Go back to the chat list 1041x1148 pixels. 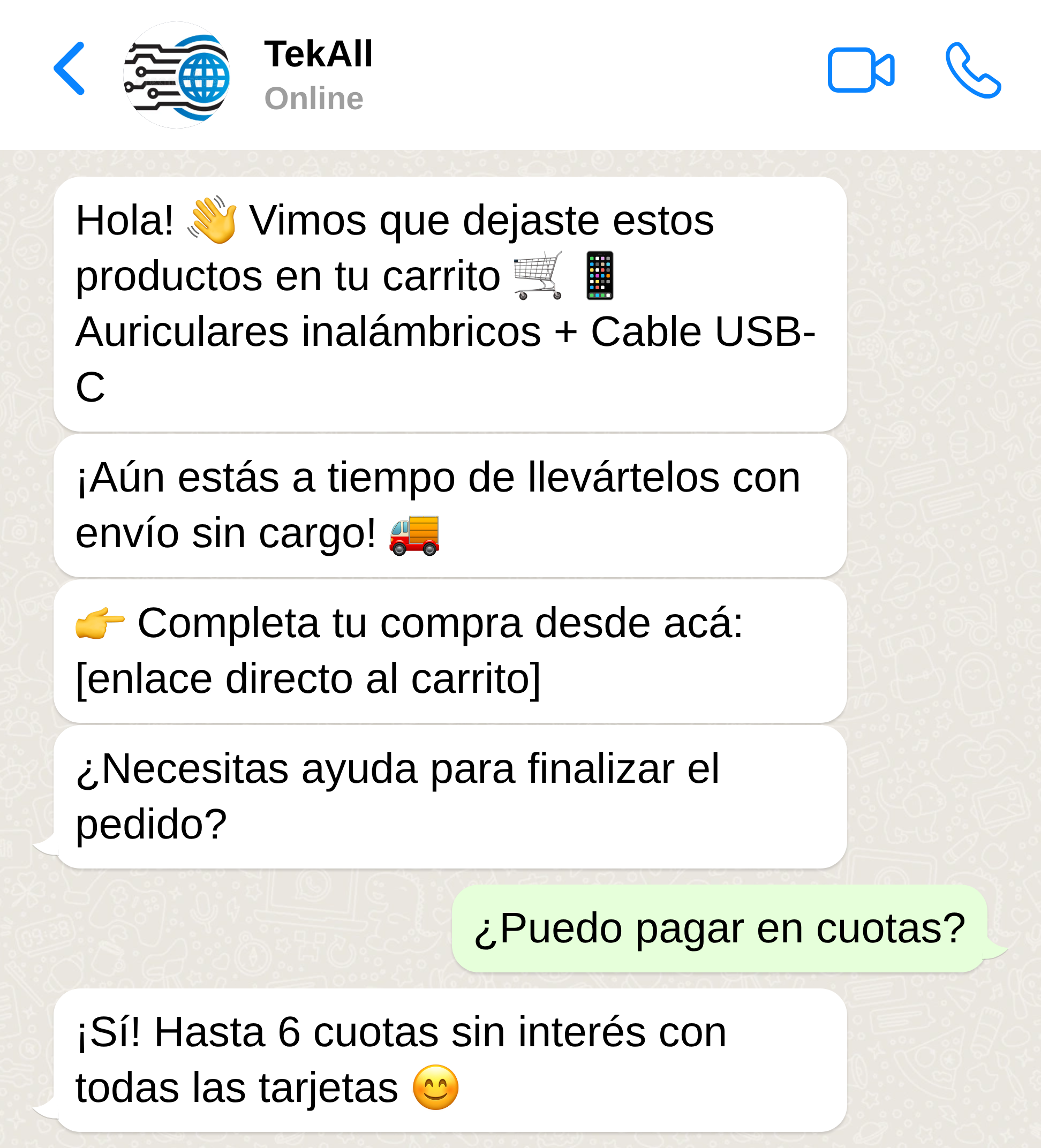tap(70, 69)
